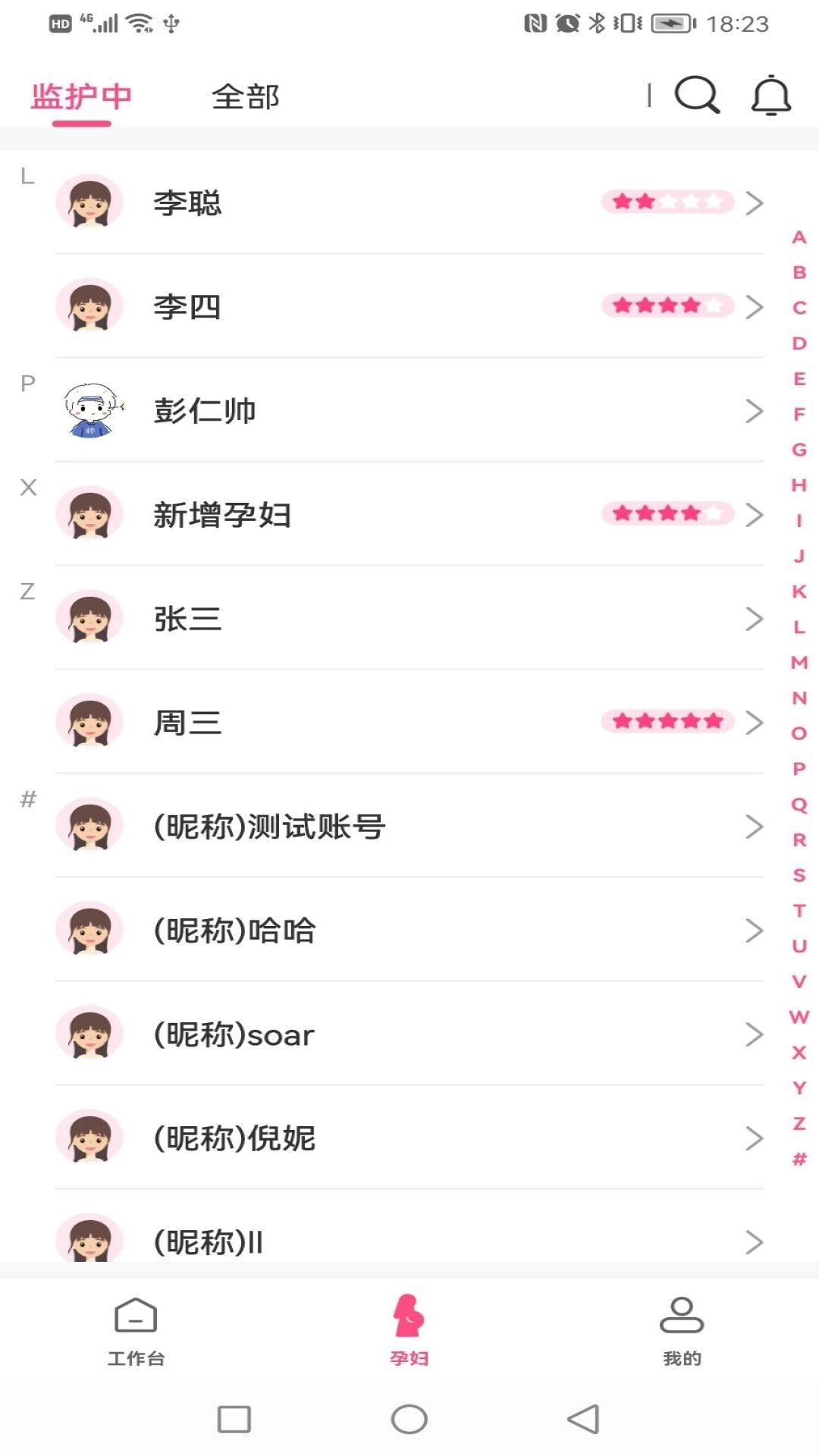
Task: Select the 监护中 tab
Action: (83, 95)
